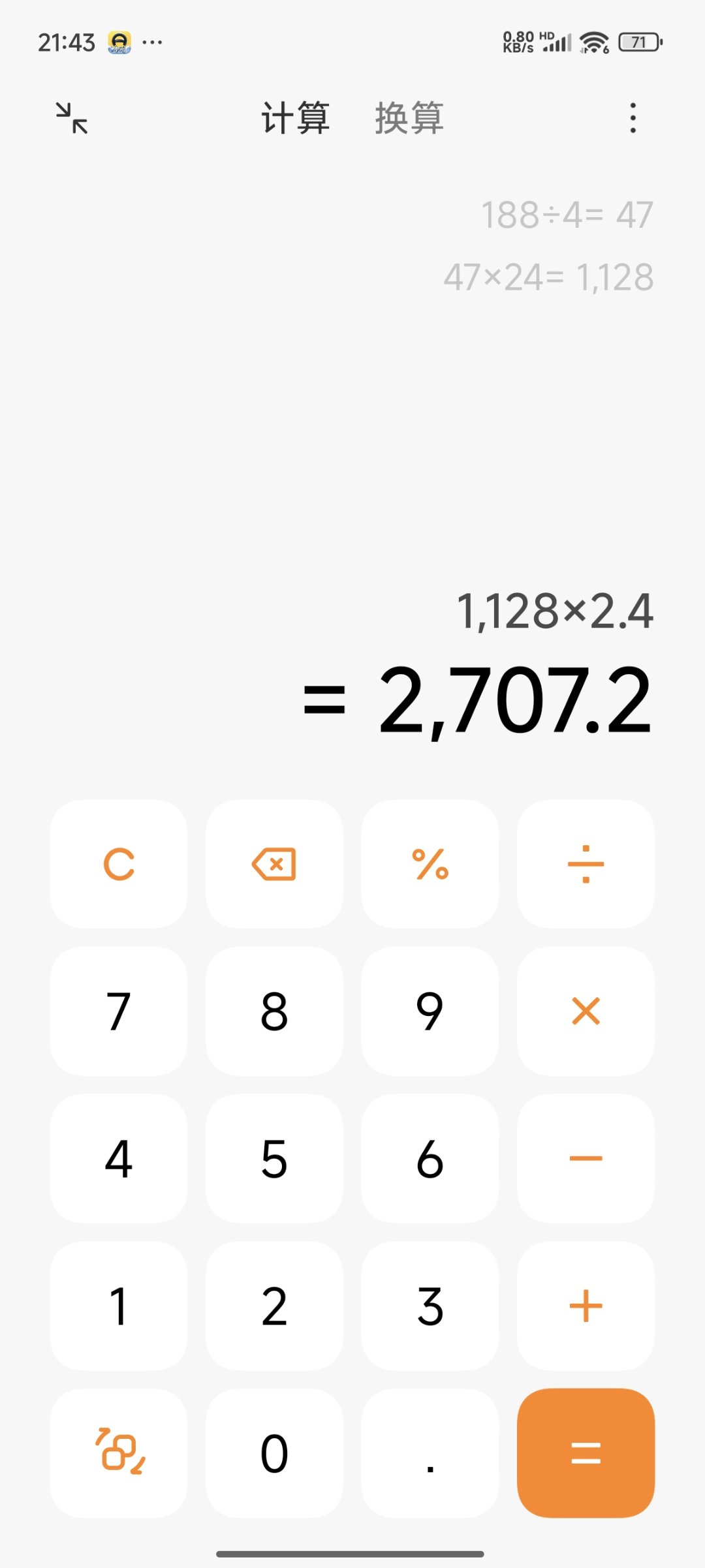Screen dimensions: 705x1568
Task: Tap the orange equals button
Action: [586, 1453]
